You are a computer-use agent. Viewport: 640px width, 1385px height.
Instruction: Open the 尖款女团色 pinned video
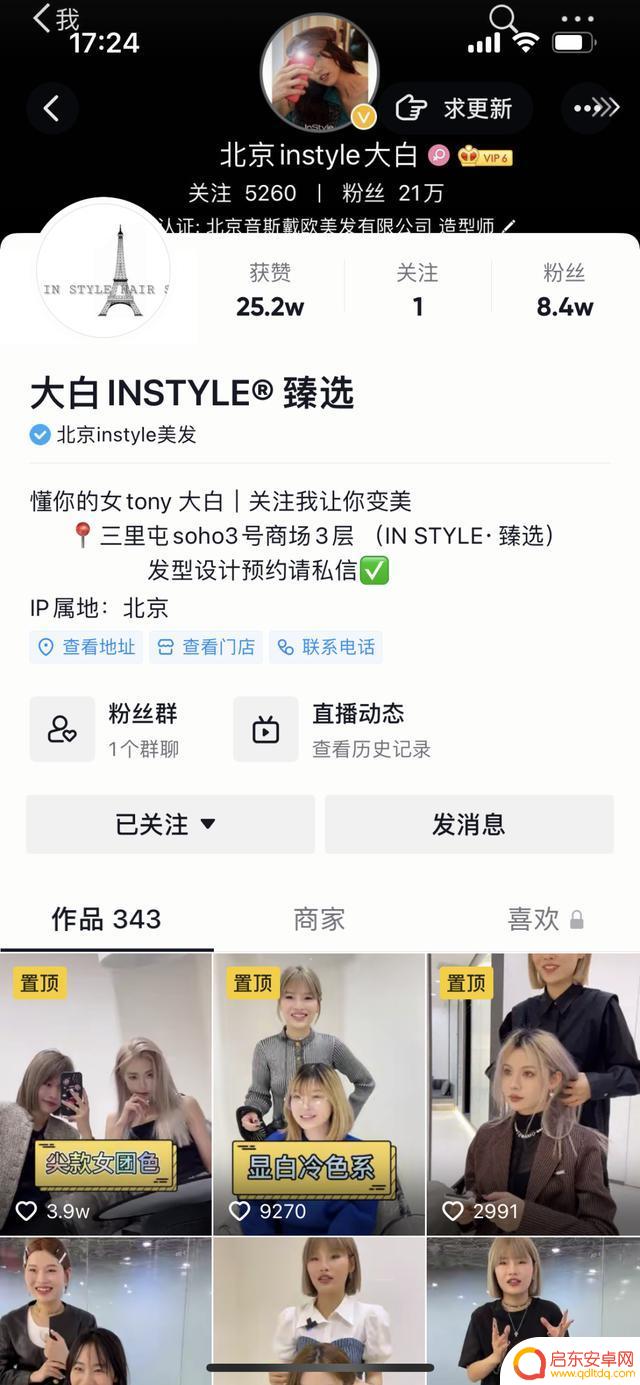pyautogui.click(x=106, y=1093)
